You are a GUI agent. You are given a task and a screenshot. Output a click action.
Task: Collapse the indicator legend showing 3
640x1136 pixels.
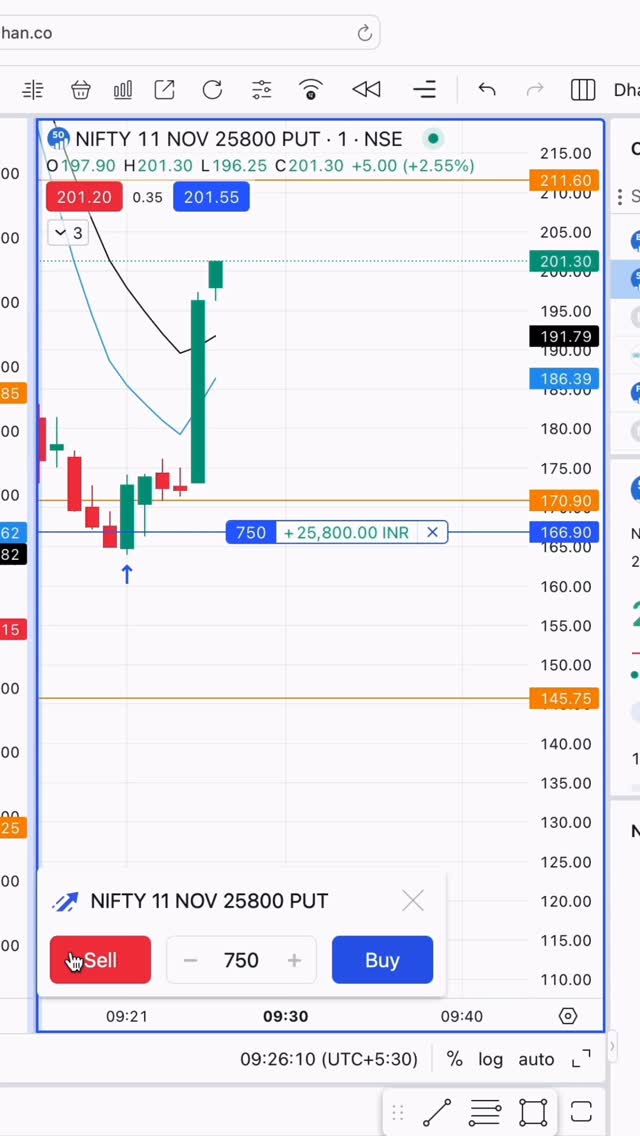click(x=67, y=233)
